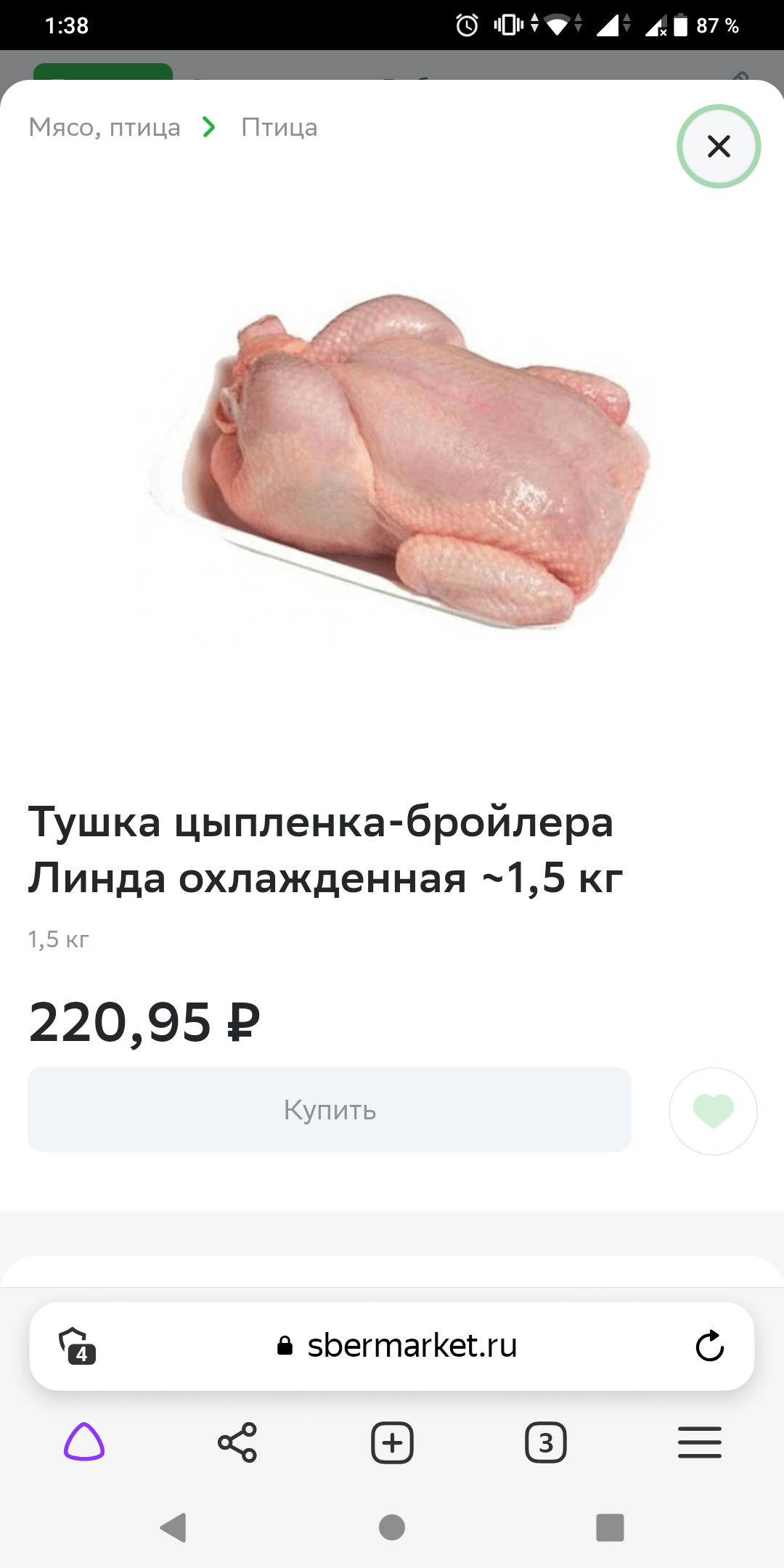Tap the Купить button
The height and width of the screenshot is (1568, 784).
coord(329,1109)
